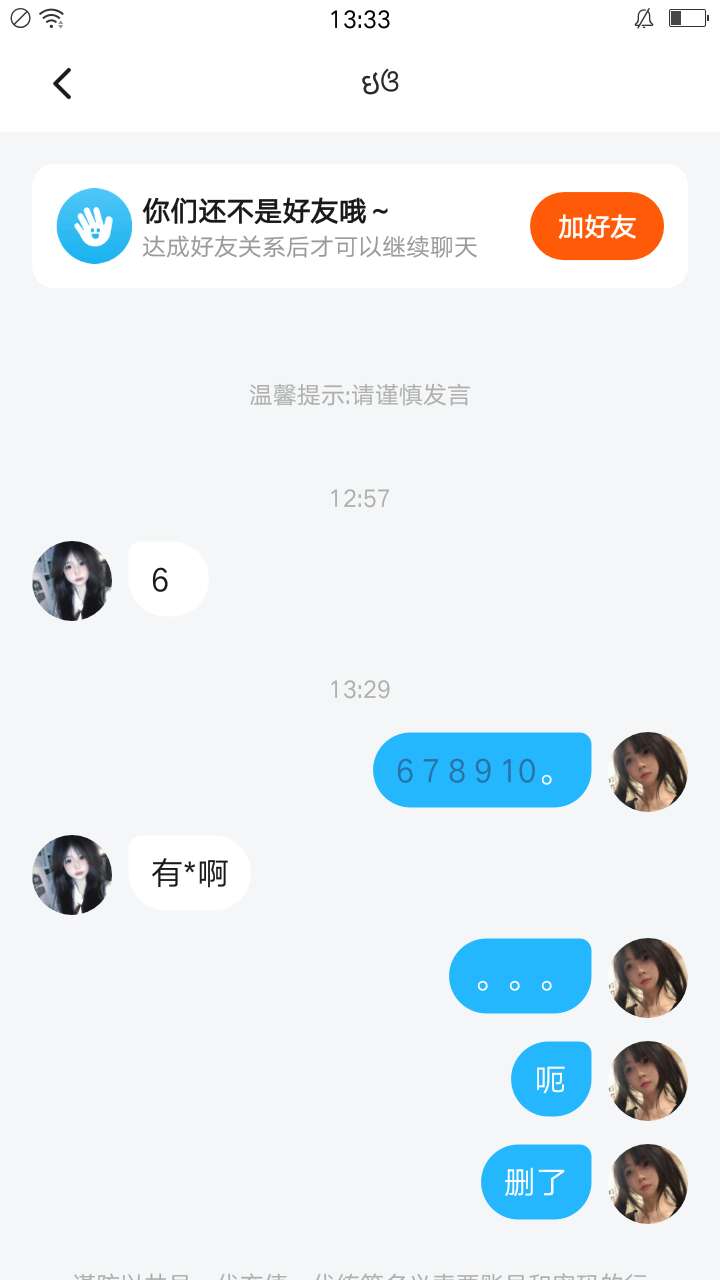Open the avatar beside the 有*啊 message
The width and height of the screenshot is (720, 1280).
(x=72, y=875)
